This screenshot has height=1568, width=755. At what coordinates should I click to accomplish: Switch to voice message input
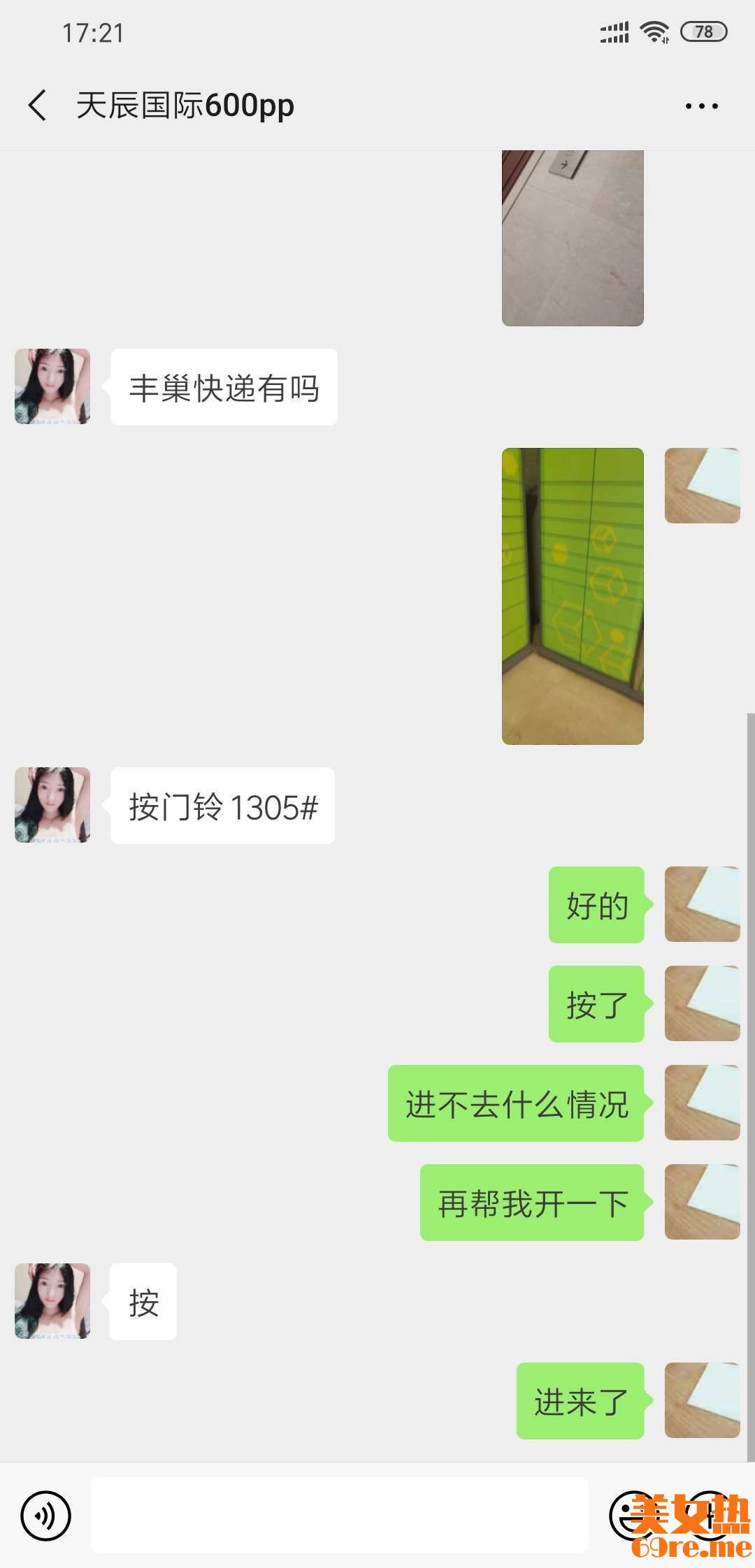pos(46,1516)
